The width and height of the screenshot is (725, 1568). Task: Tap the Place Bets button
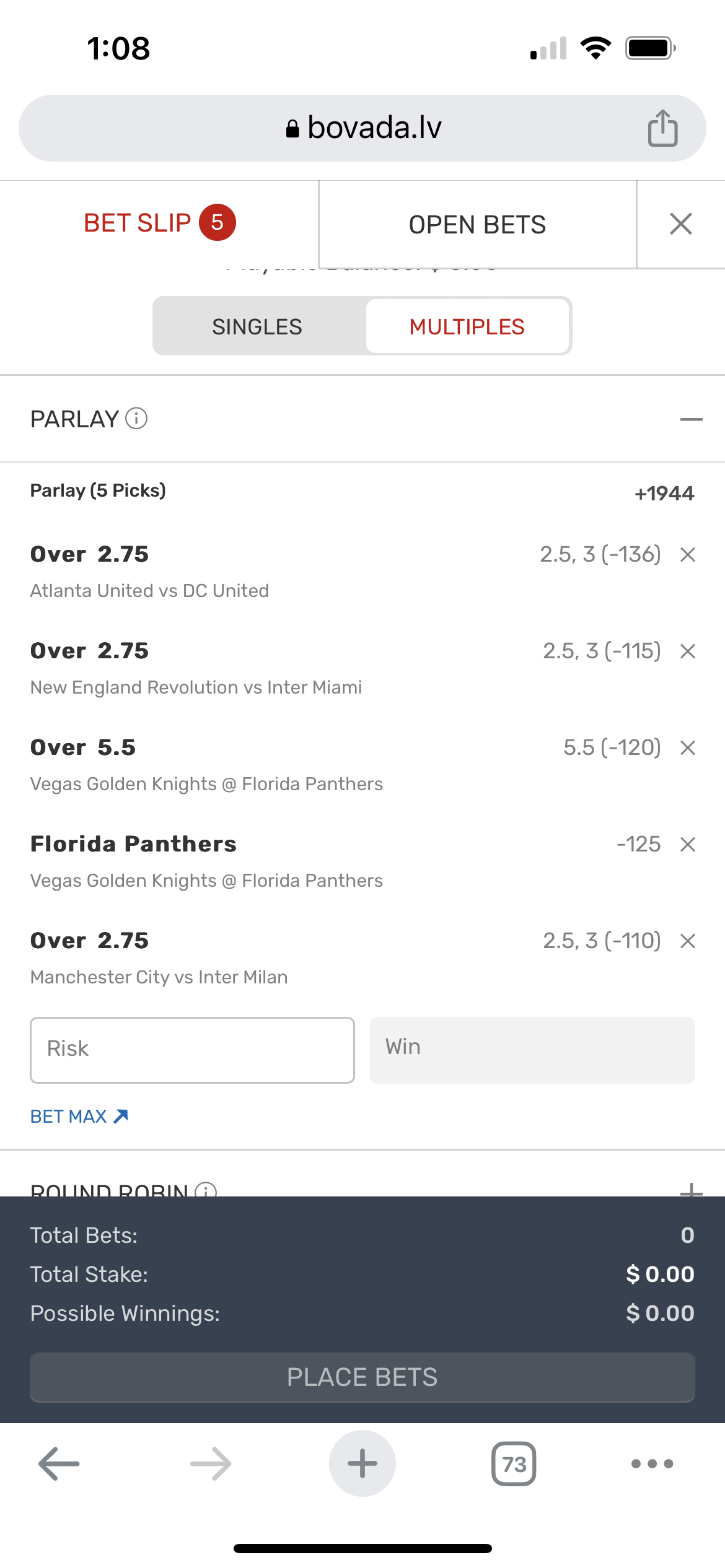coord(362,1377)
